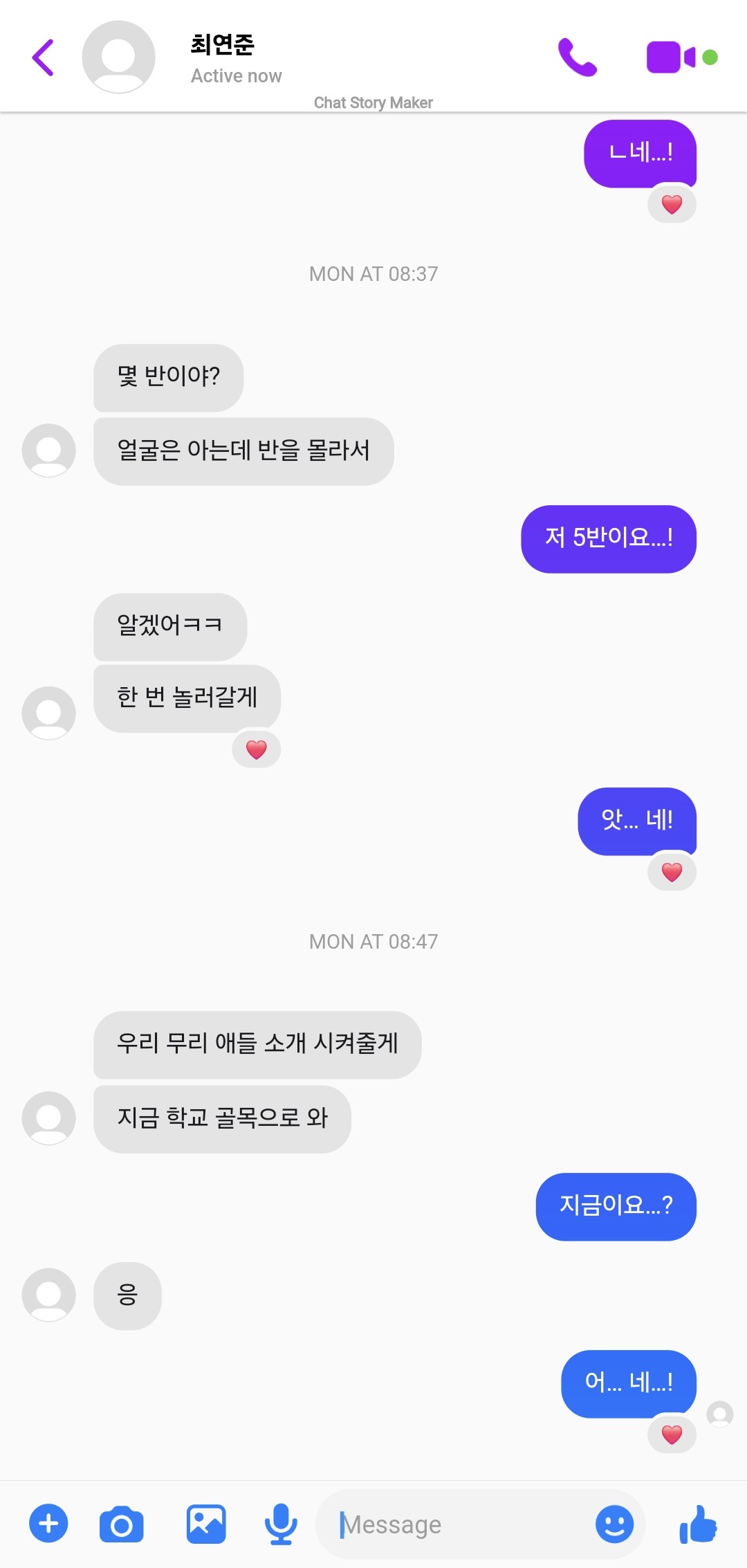The image size is (747, 1568).
Task: Open the camera to take a photo
Action: click(x=122, y=1524)
